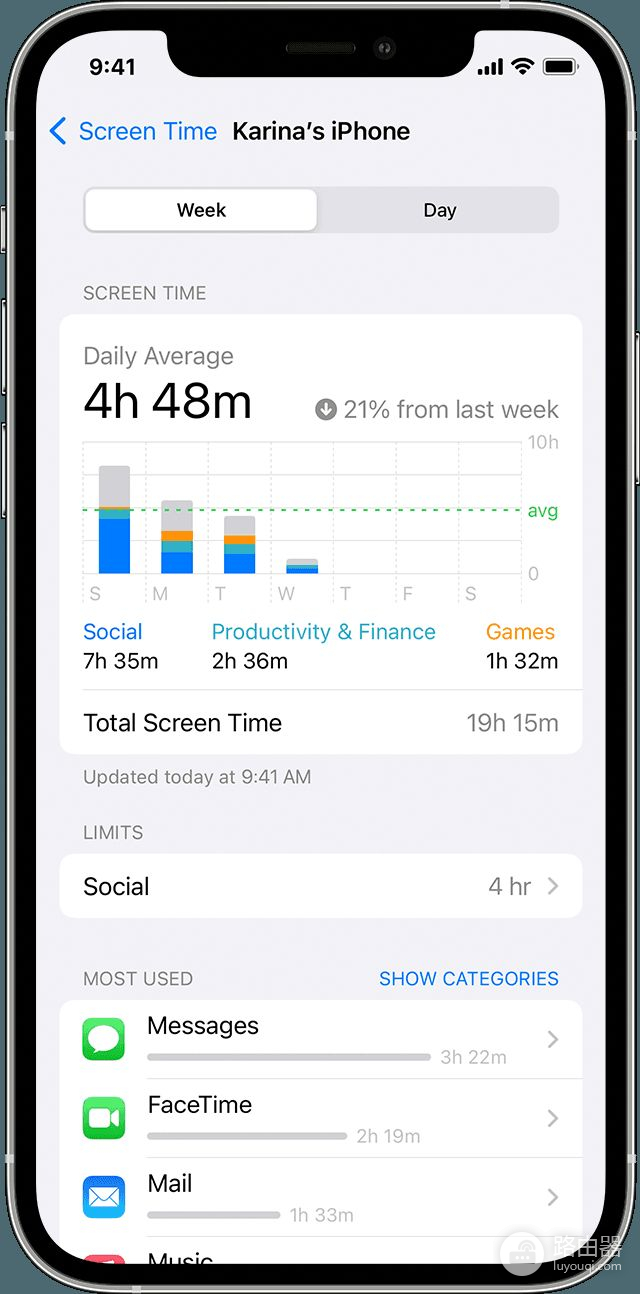Viewport: 640px width, 1294px height.
Task: Open Messages usage details
Action: click(x=320, y=1039)
